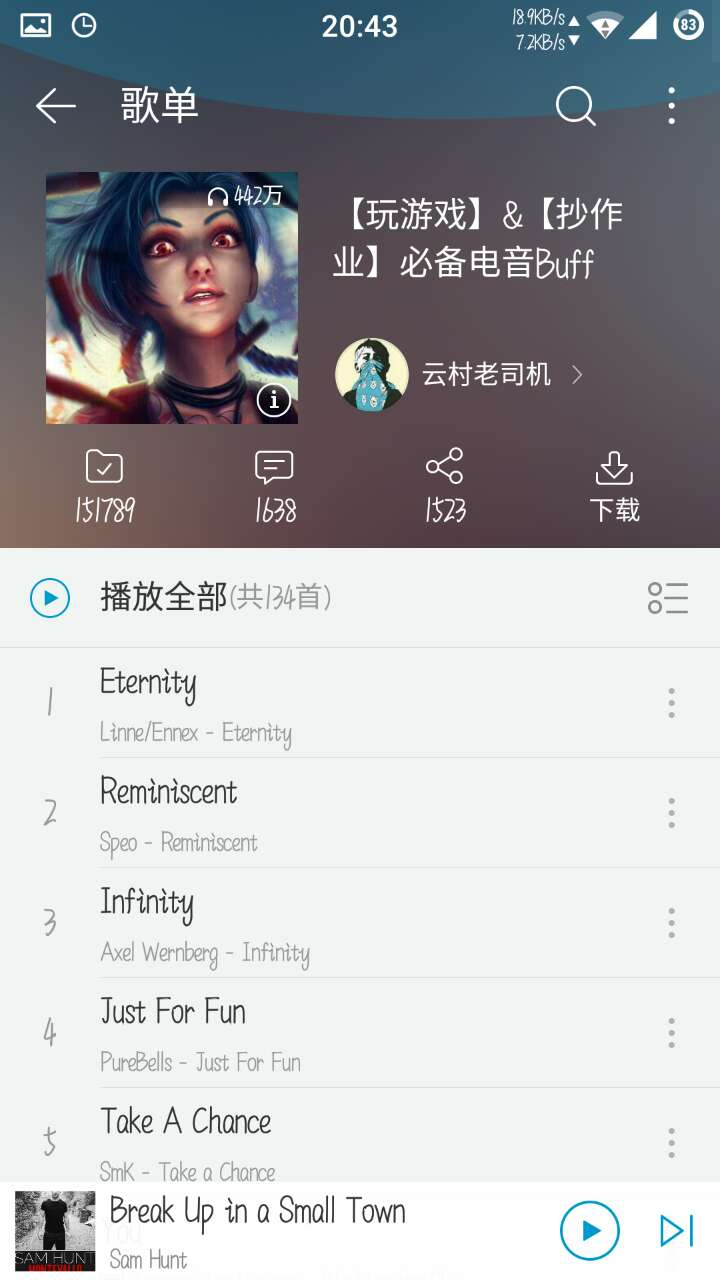The image size is (720, 1280).
Task: Open more options for Reminiscent
Action: 671,813
